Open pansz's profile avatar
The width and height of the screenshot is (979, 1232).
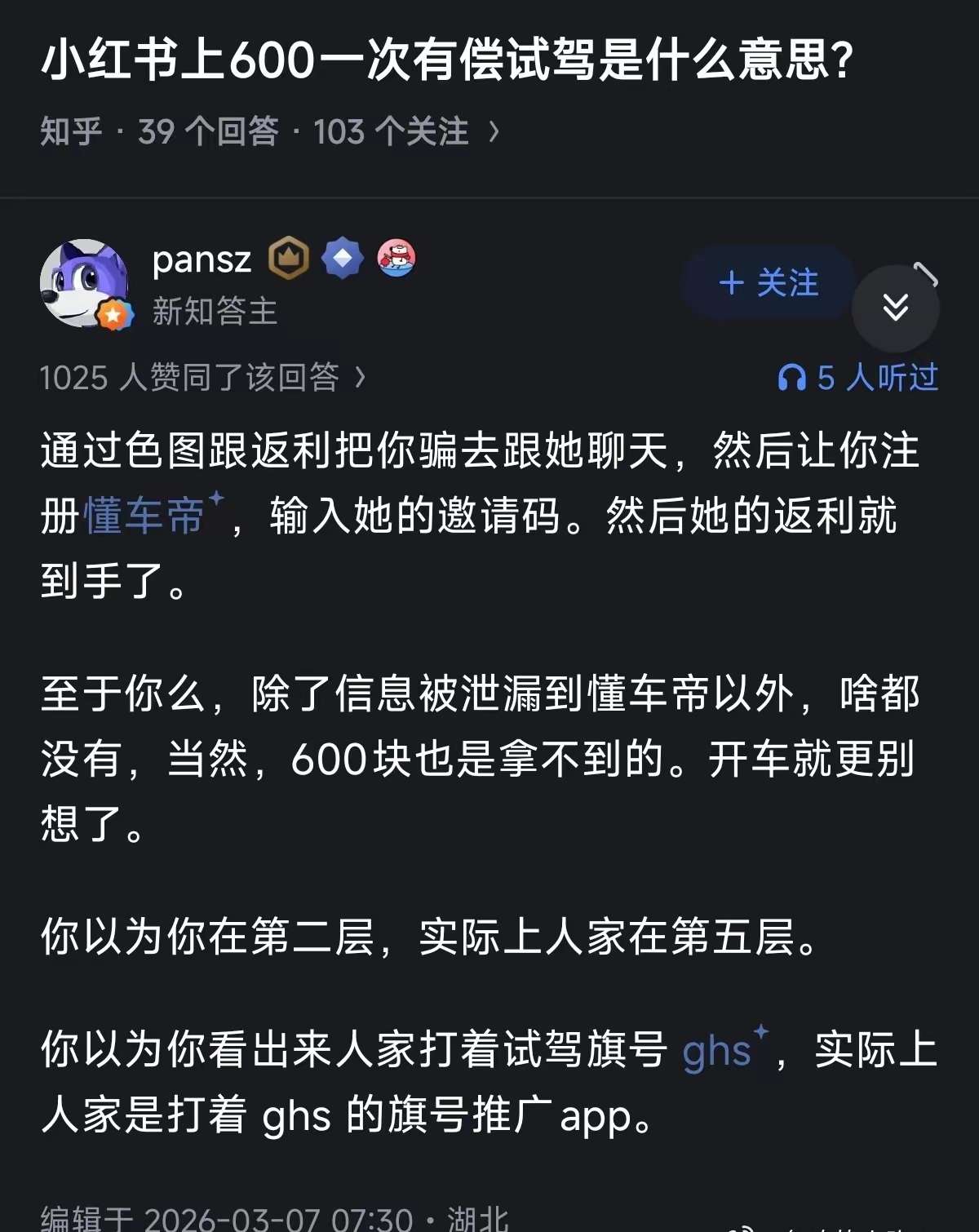[x=86, y=284]
